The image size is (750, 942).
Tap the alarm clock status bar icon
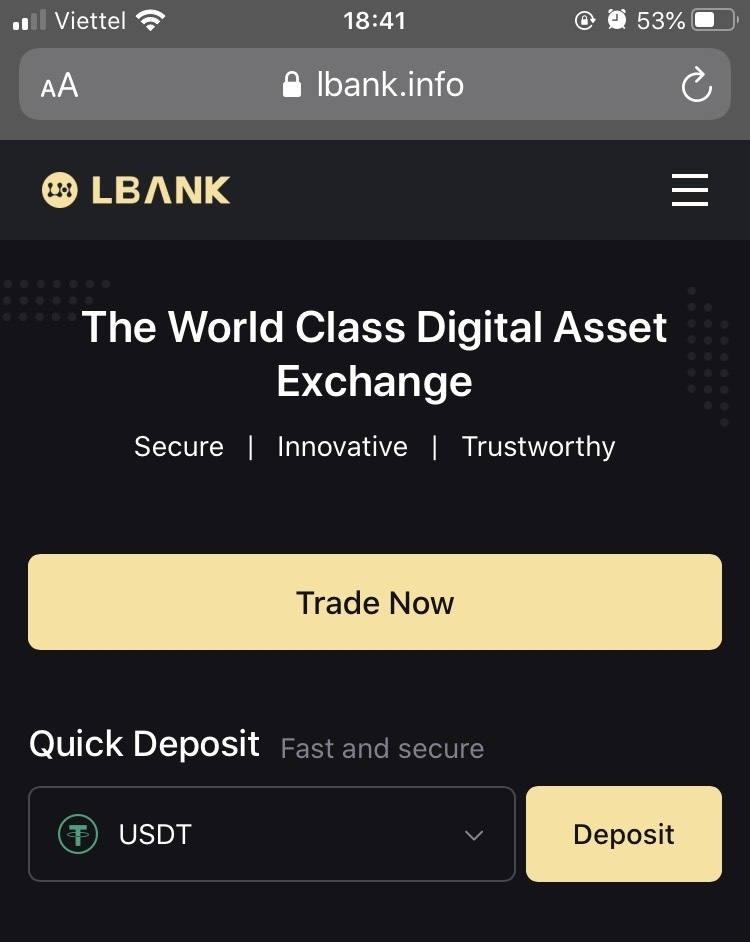(616, 18)
